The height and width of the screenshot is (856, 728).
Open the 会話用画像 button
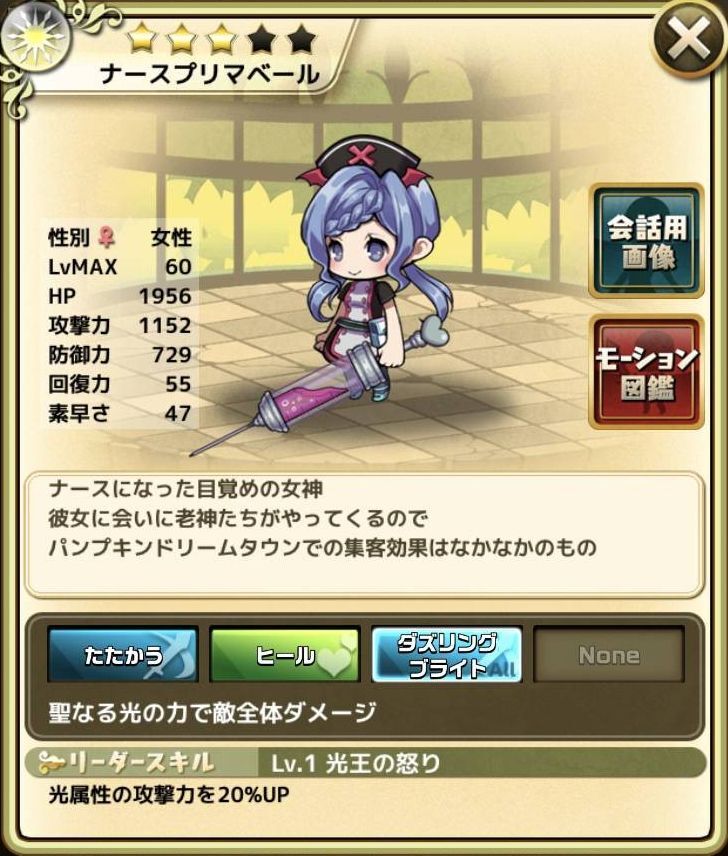tap(646, 241)
